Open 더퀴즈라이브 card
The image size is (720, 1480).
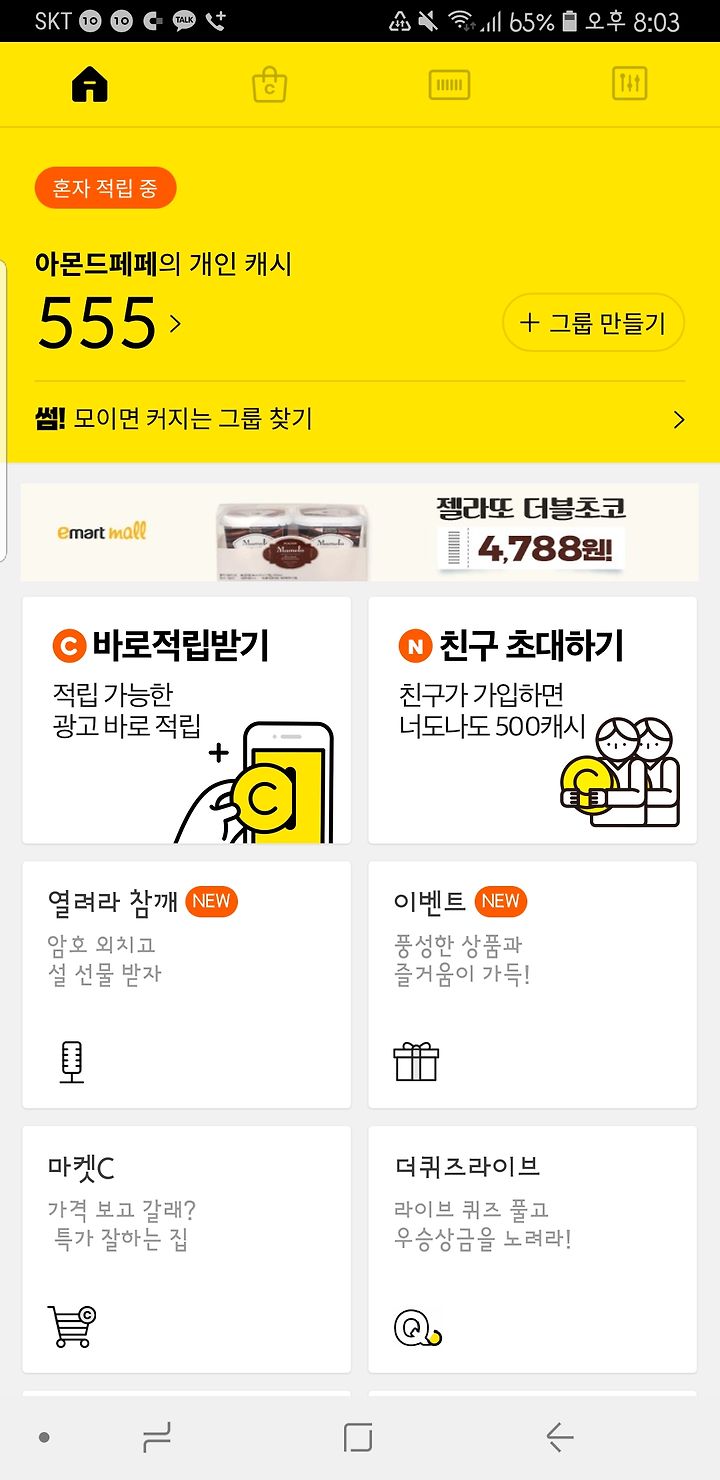tap(533, 1249)
